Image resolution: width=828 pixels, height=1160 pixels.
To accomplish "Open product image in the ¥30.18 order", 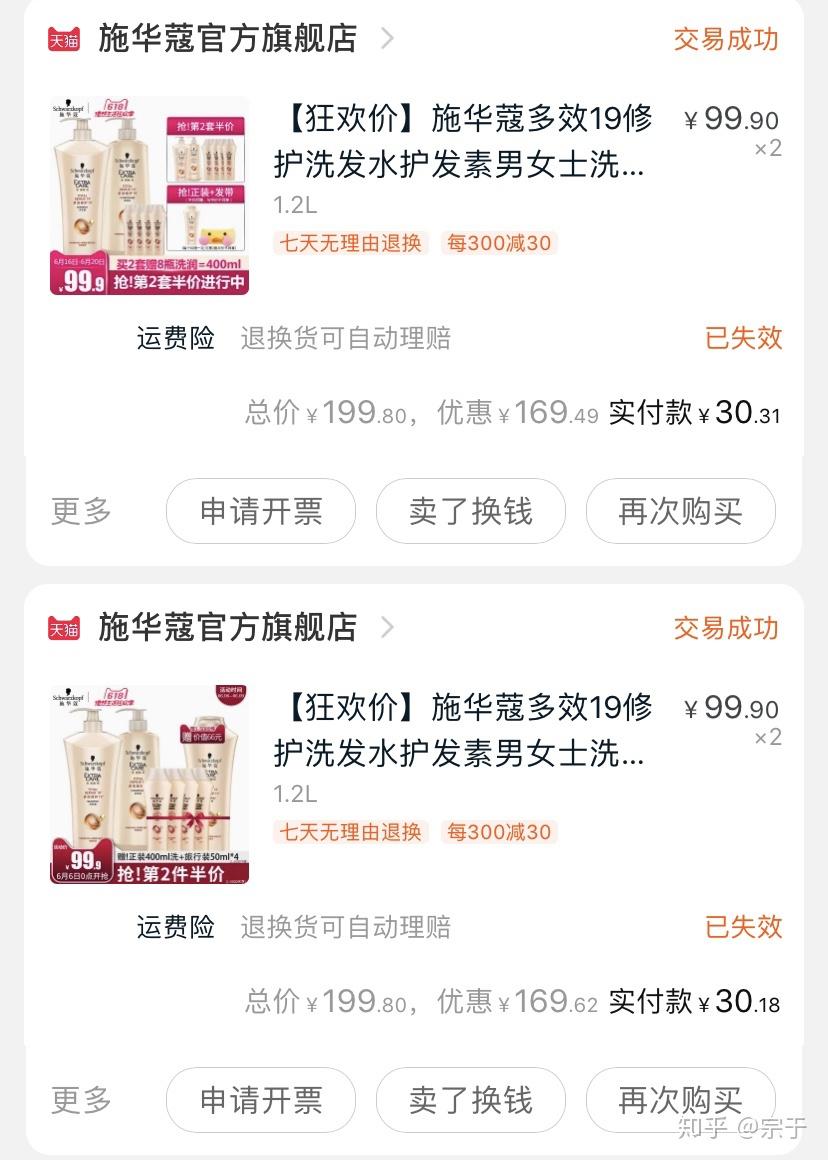I will pyautogui.click(x=149, y=785).
